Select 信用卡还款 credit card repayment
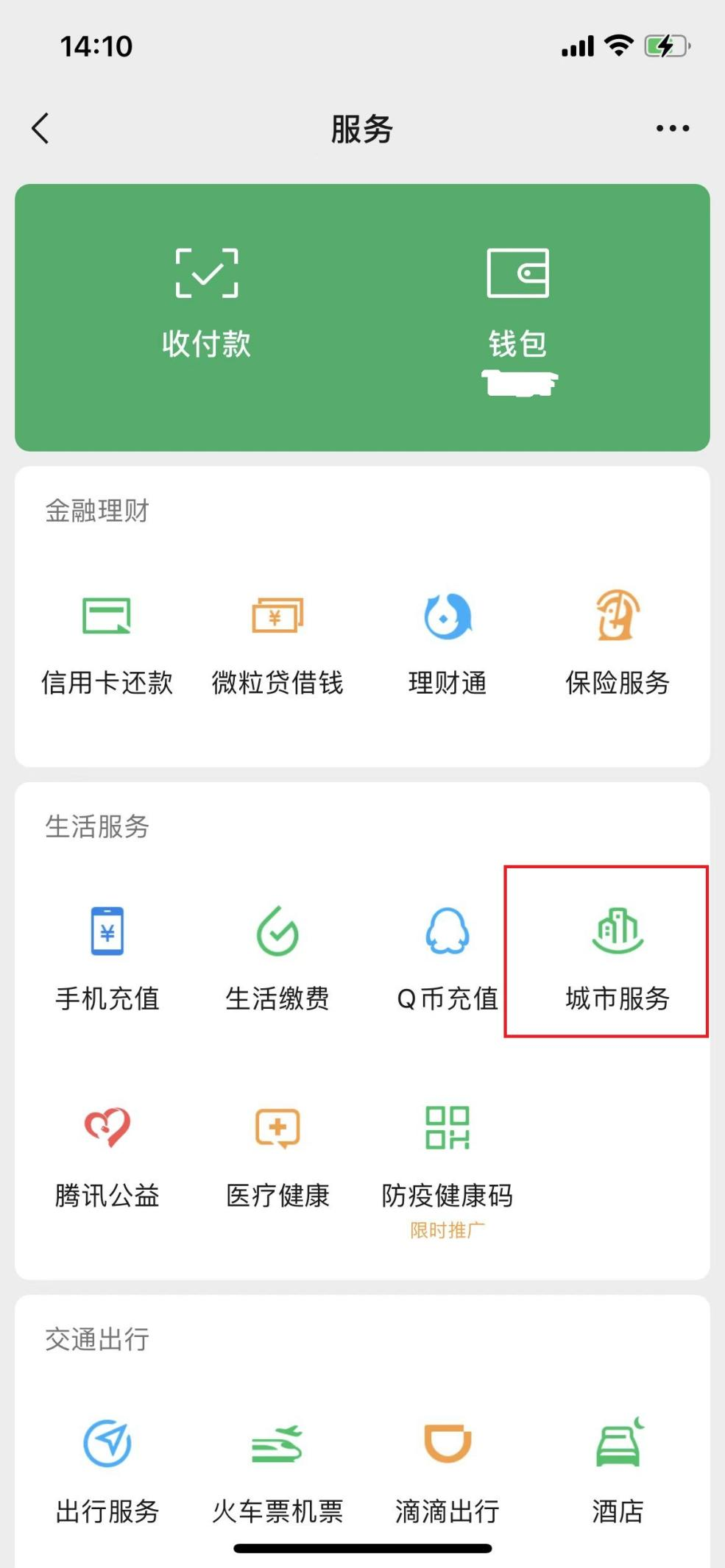The height and width of the screenshot is (1568, 725). coord(107,644)
